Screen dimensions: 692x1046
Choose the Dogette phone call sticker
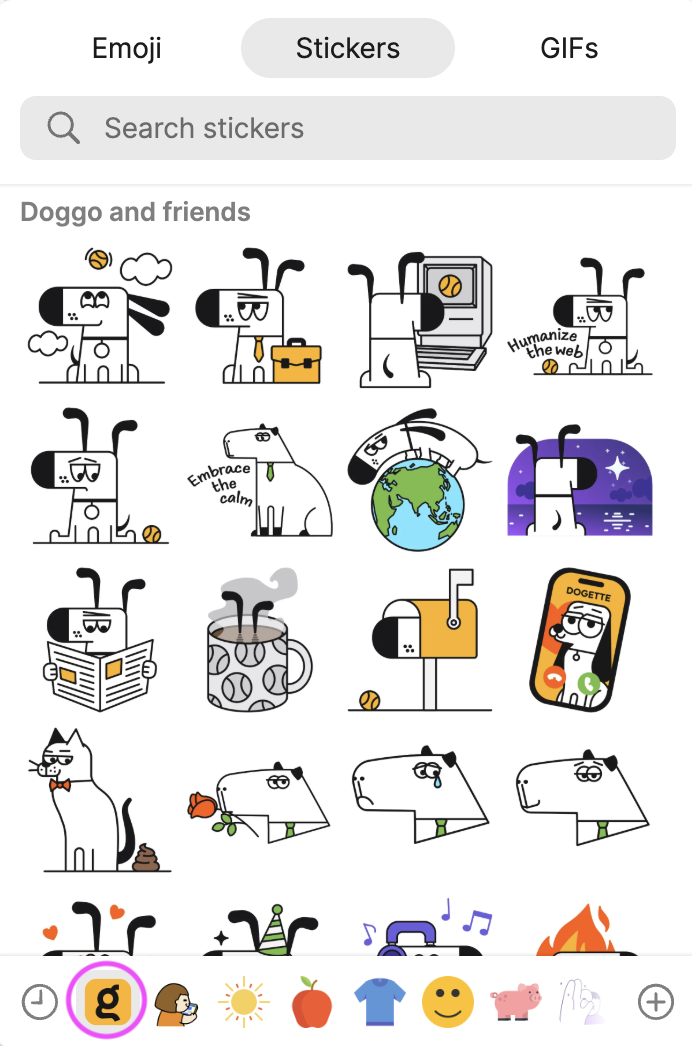click(x=580, y=640)
